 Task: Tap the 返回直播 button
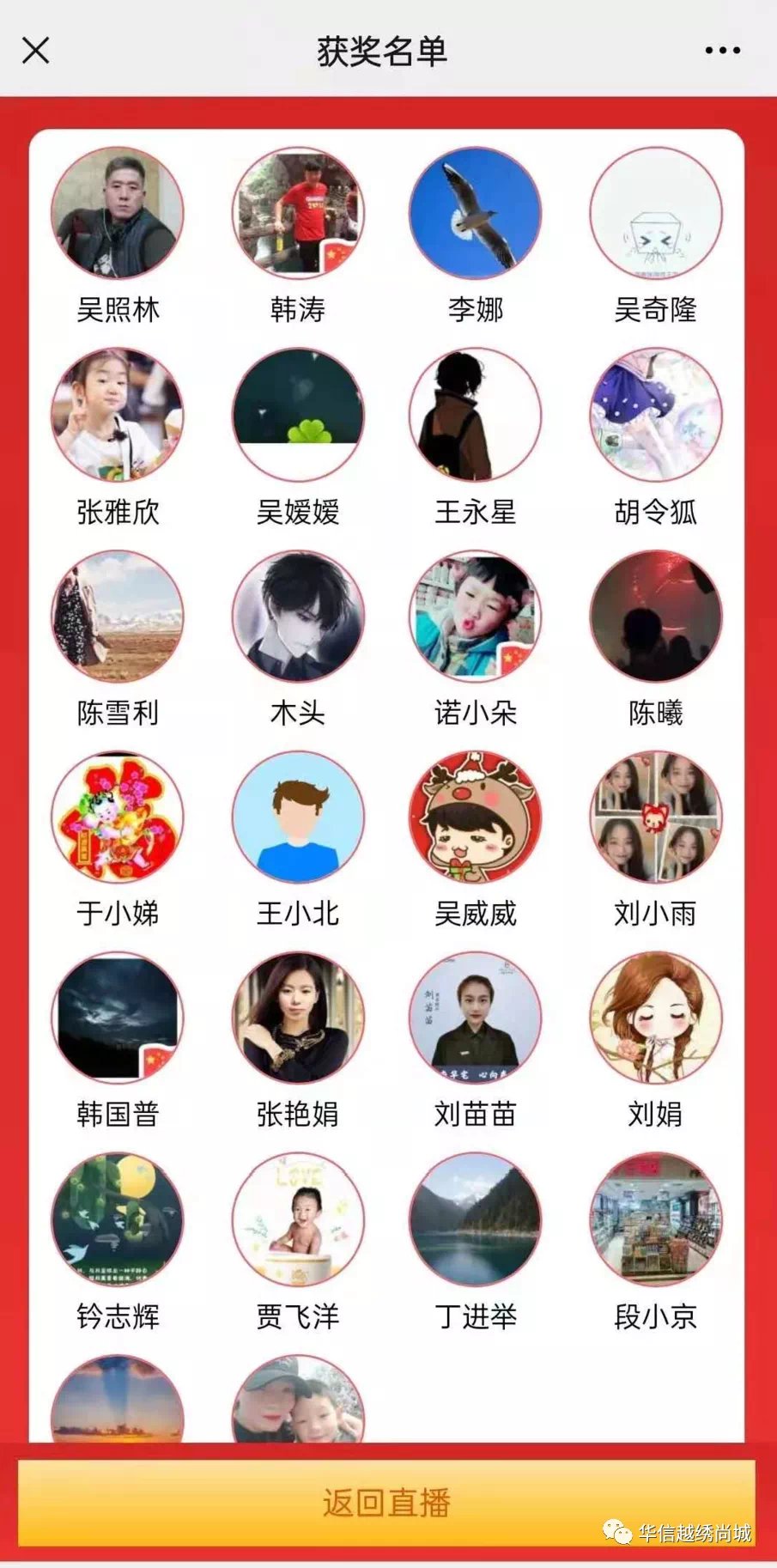pos(386,1503)
